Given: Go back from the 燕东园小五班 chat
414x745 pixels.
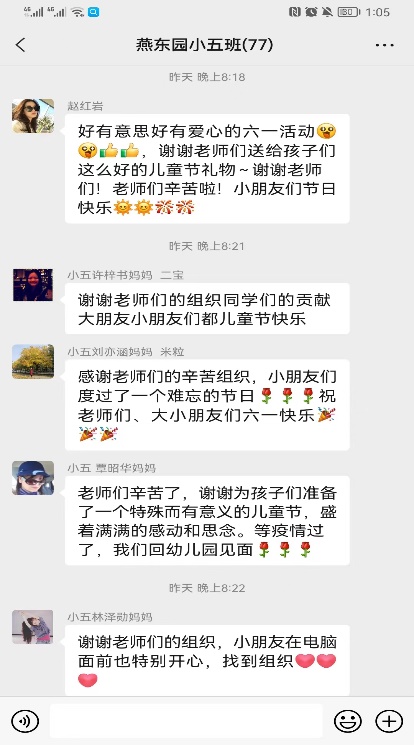Looking at the screenshot, I should 20,45.
